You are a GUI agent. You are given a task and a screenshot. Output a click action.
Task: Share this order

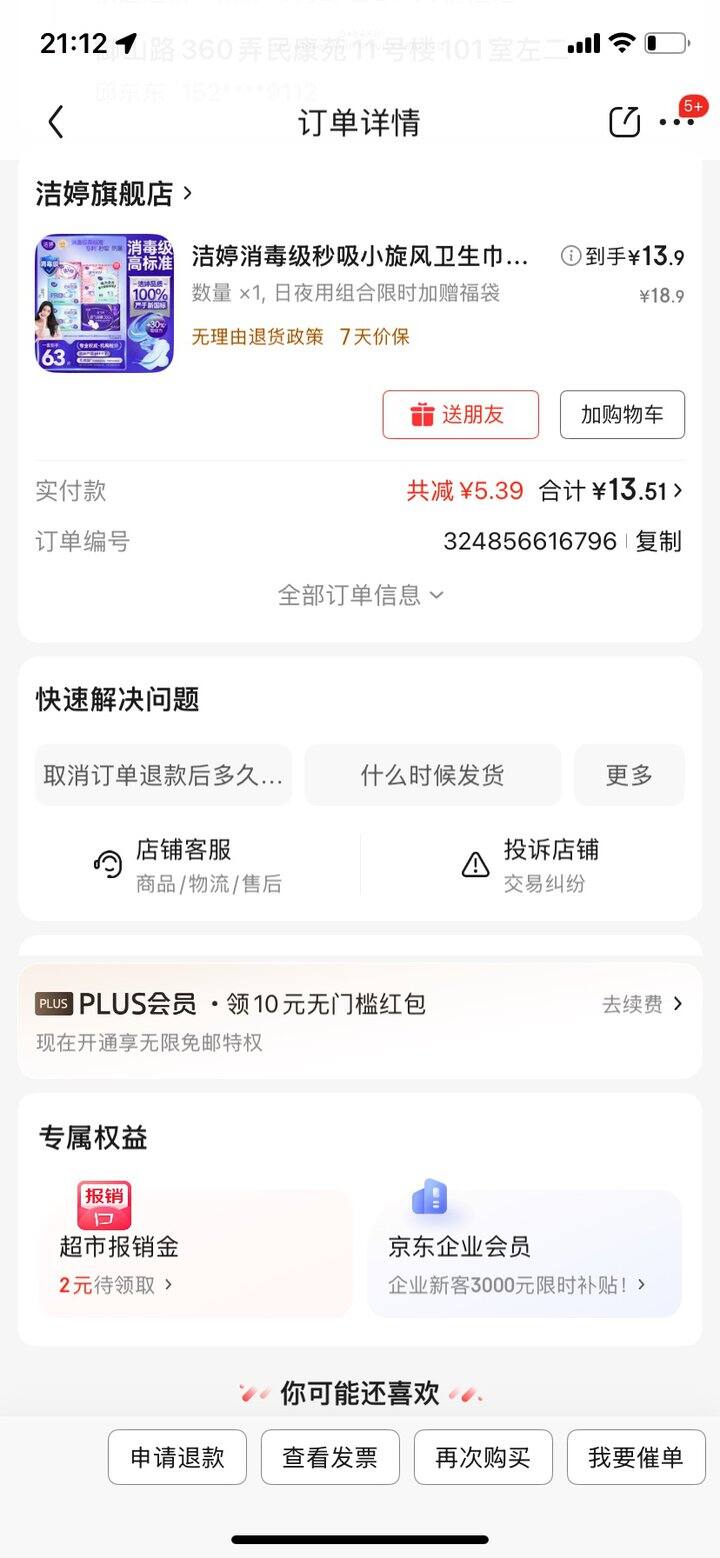point(624,122)
